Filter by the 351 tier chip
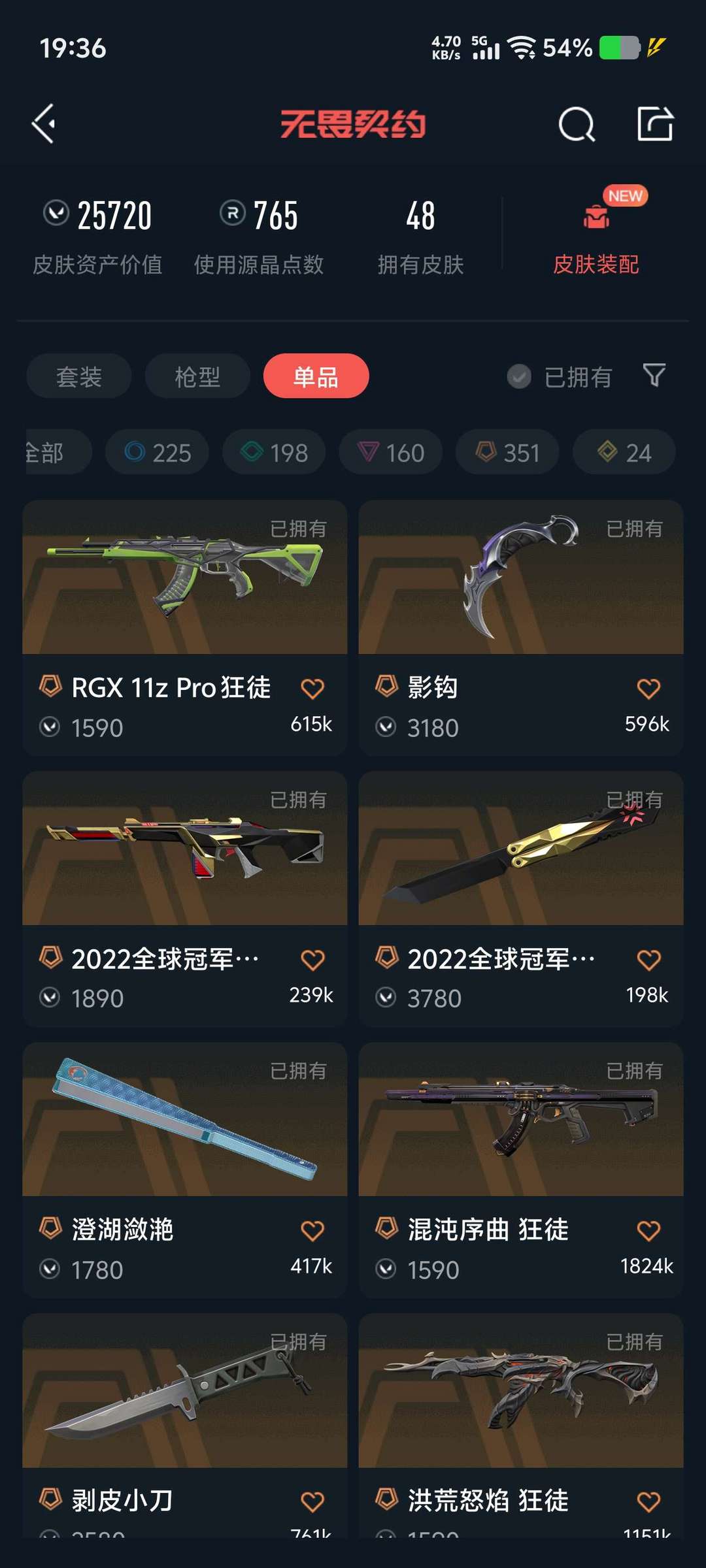706x1568 pixels. tap(507, 452)
